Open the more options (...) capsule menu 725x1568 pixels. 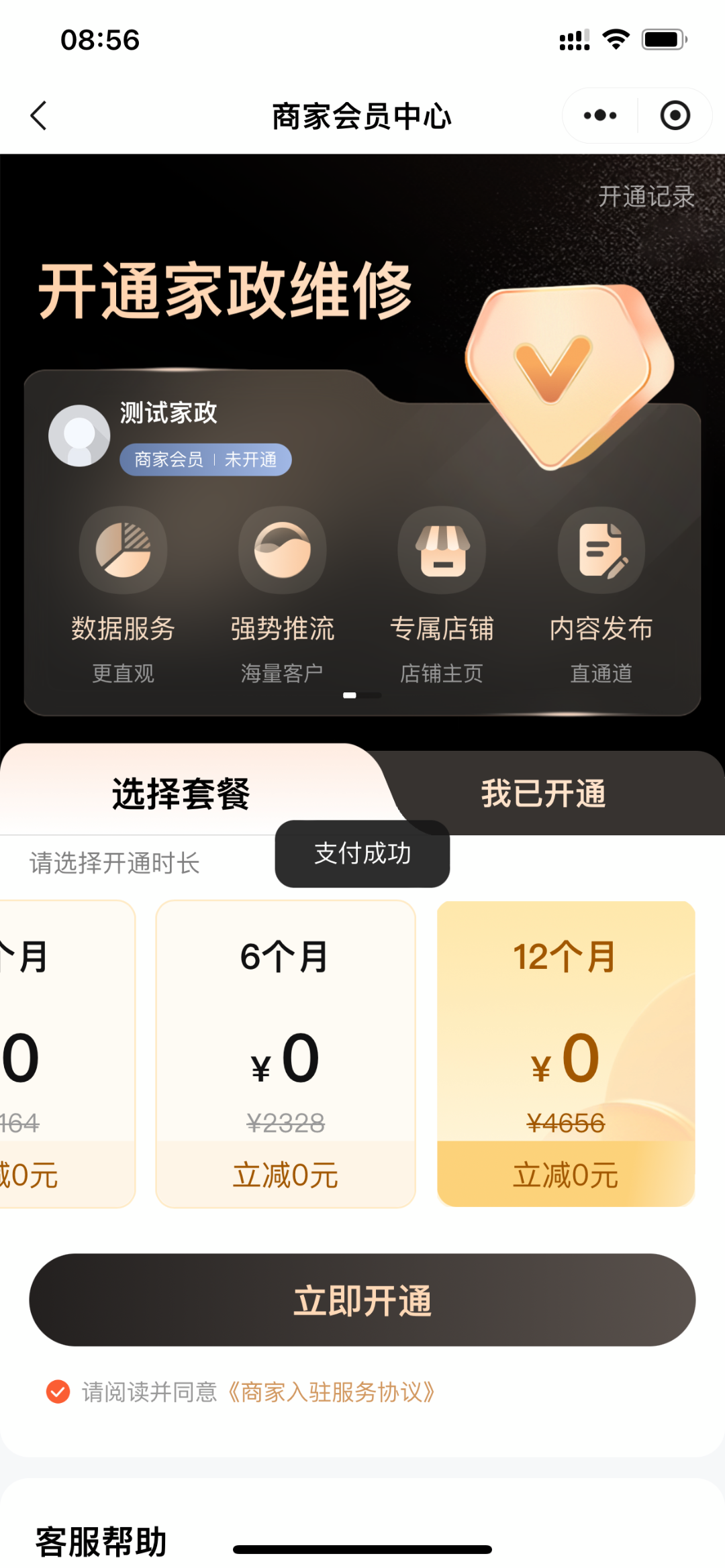(x=597, y=115)
